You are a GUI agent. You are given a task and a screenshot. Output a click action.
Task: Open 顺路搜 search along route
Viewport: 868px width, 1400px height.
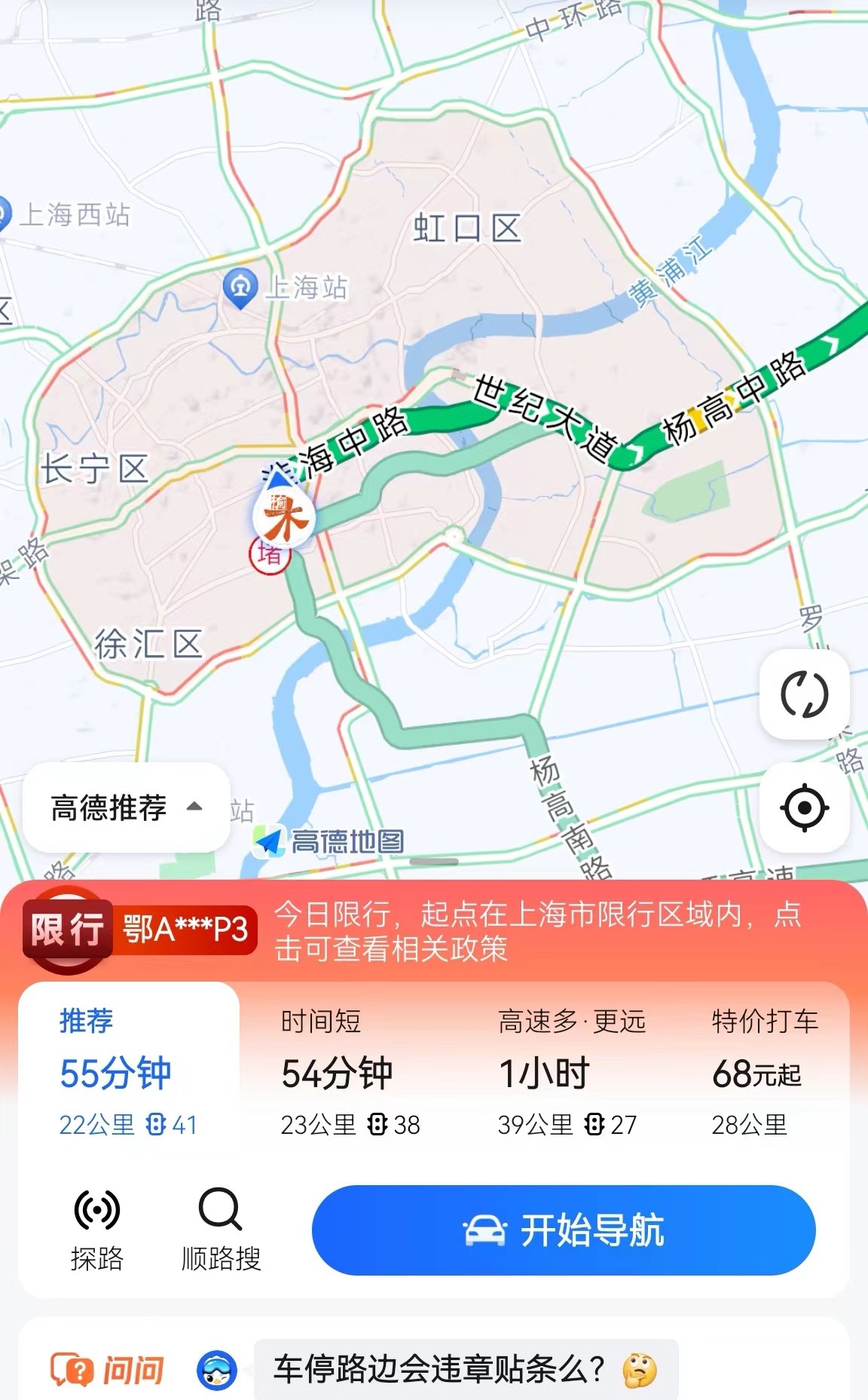pyautogui.click(x=221, y=1230)
